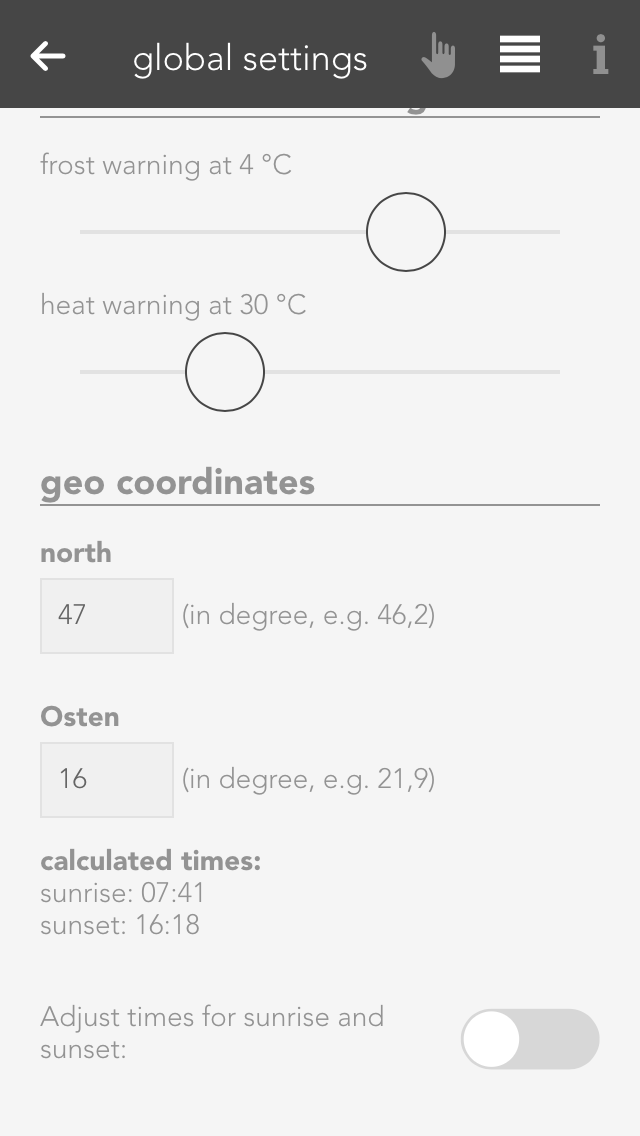Screen dimensions: 640x1136
Task: Tap the frost warning slider handle
Action: (x=405, y=232)
